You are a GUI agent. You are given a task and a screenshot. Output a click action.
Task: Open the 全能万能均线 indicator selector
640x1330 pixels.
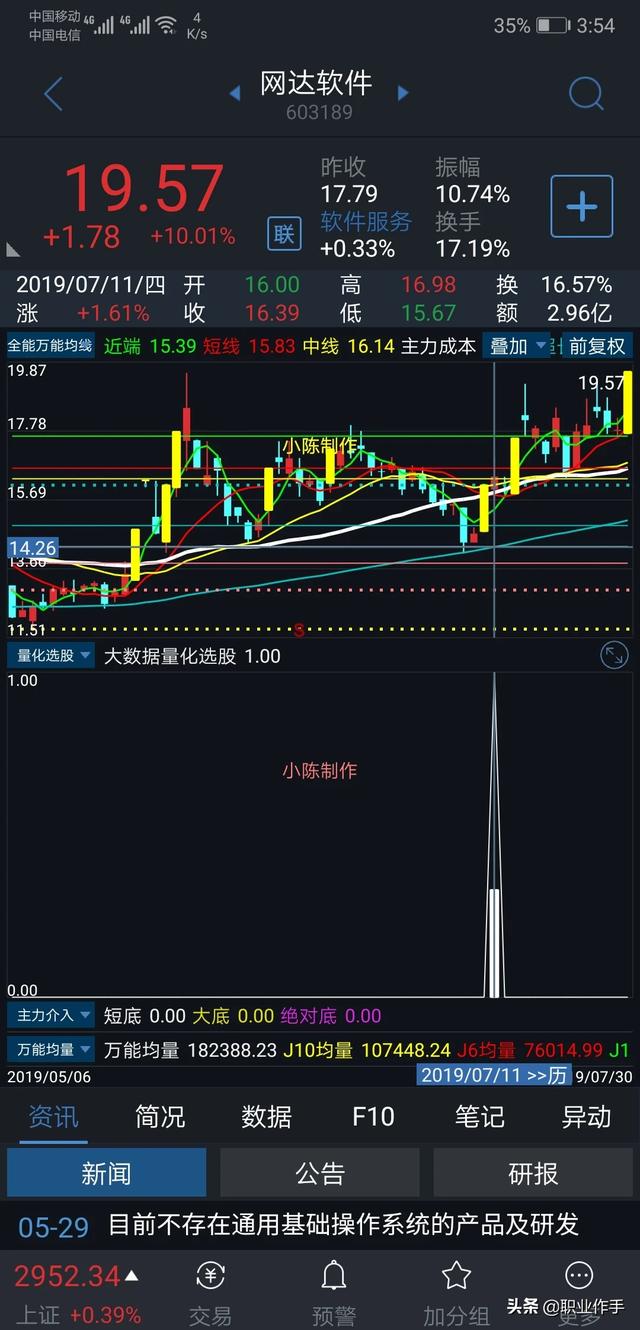point(50,346)
